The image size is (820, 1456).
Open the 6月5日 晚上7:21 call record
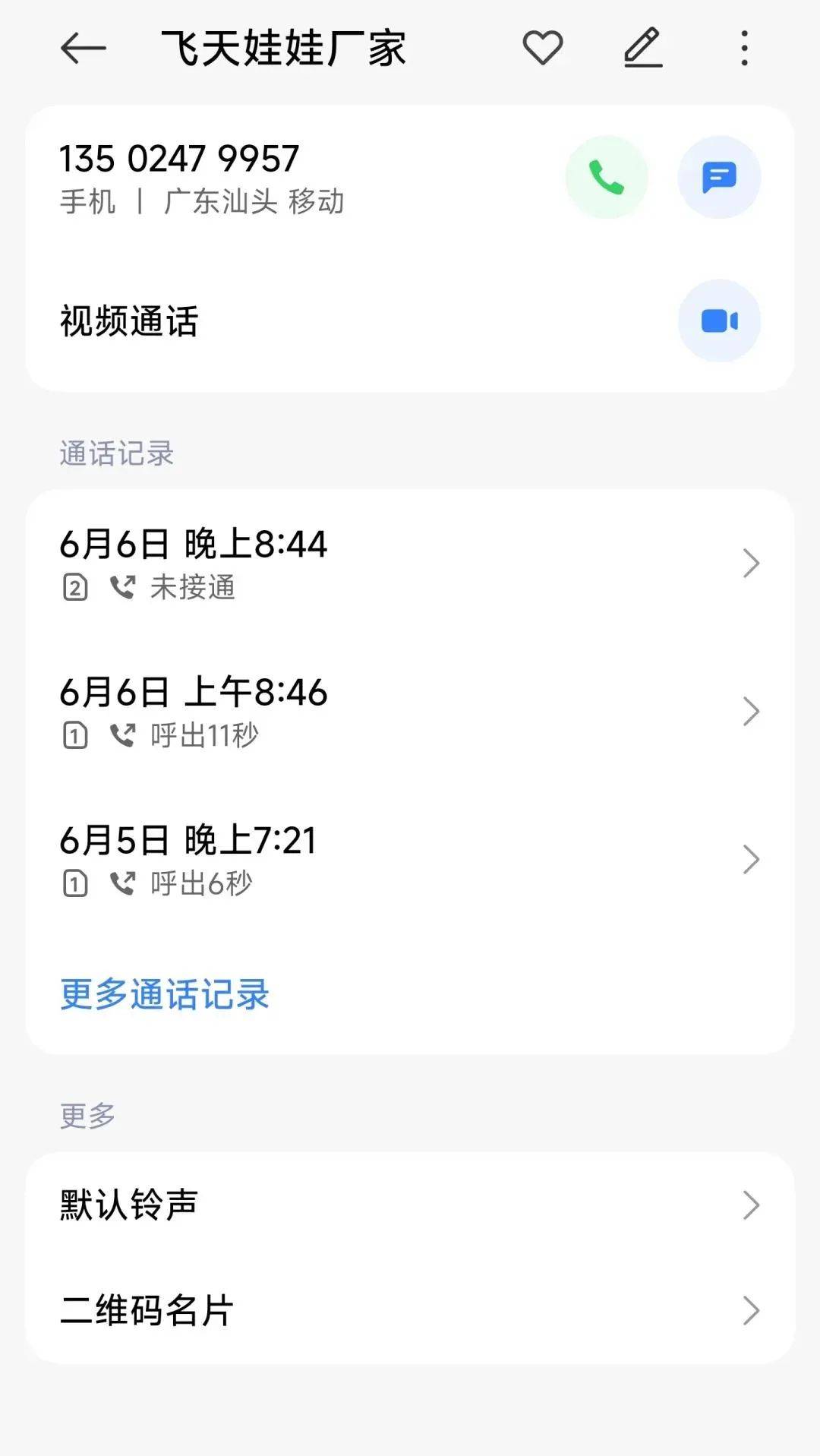tap(410, 860)
